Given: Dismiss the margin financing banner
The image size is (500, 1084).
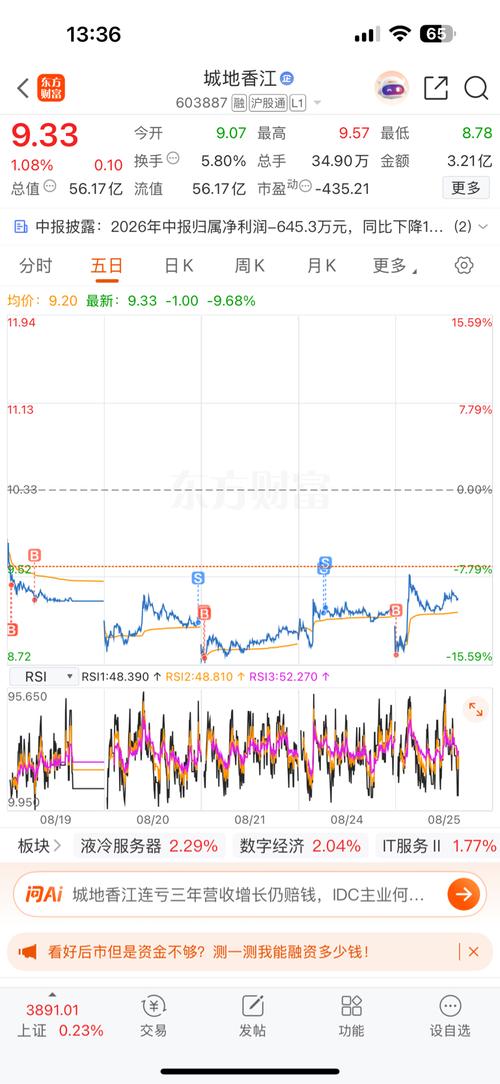Looking at the screenshot, I should pyautogui.click(x=474, y=952).
